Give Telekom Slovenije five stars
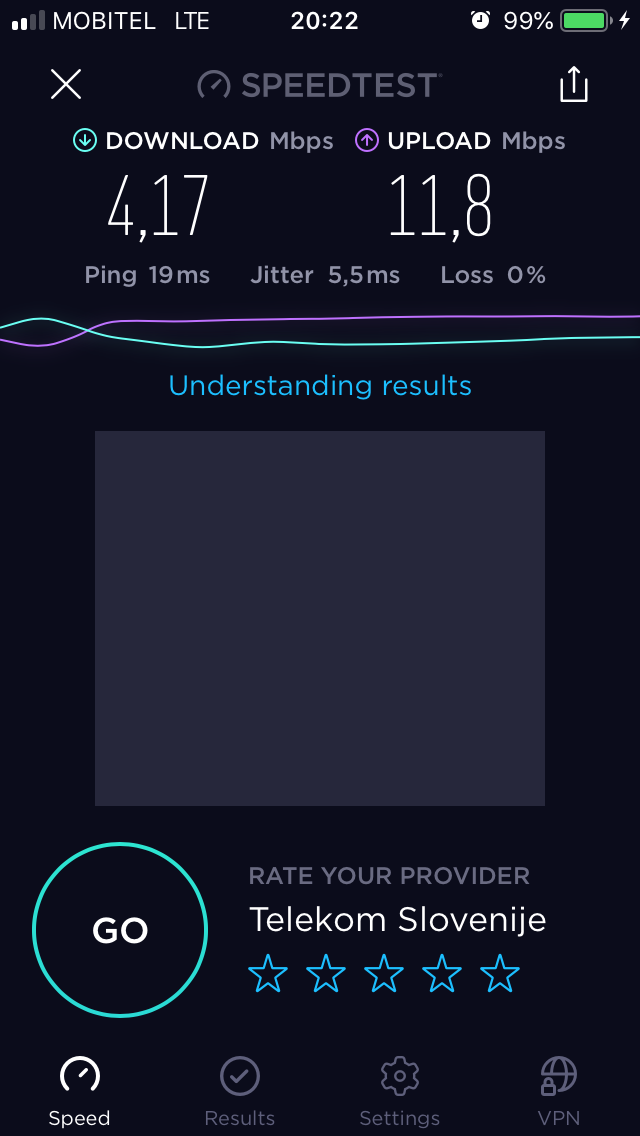640x1136 pixels. (x=500, y=973)
